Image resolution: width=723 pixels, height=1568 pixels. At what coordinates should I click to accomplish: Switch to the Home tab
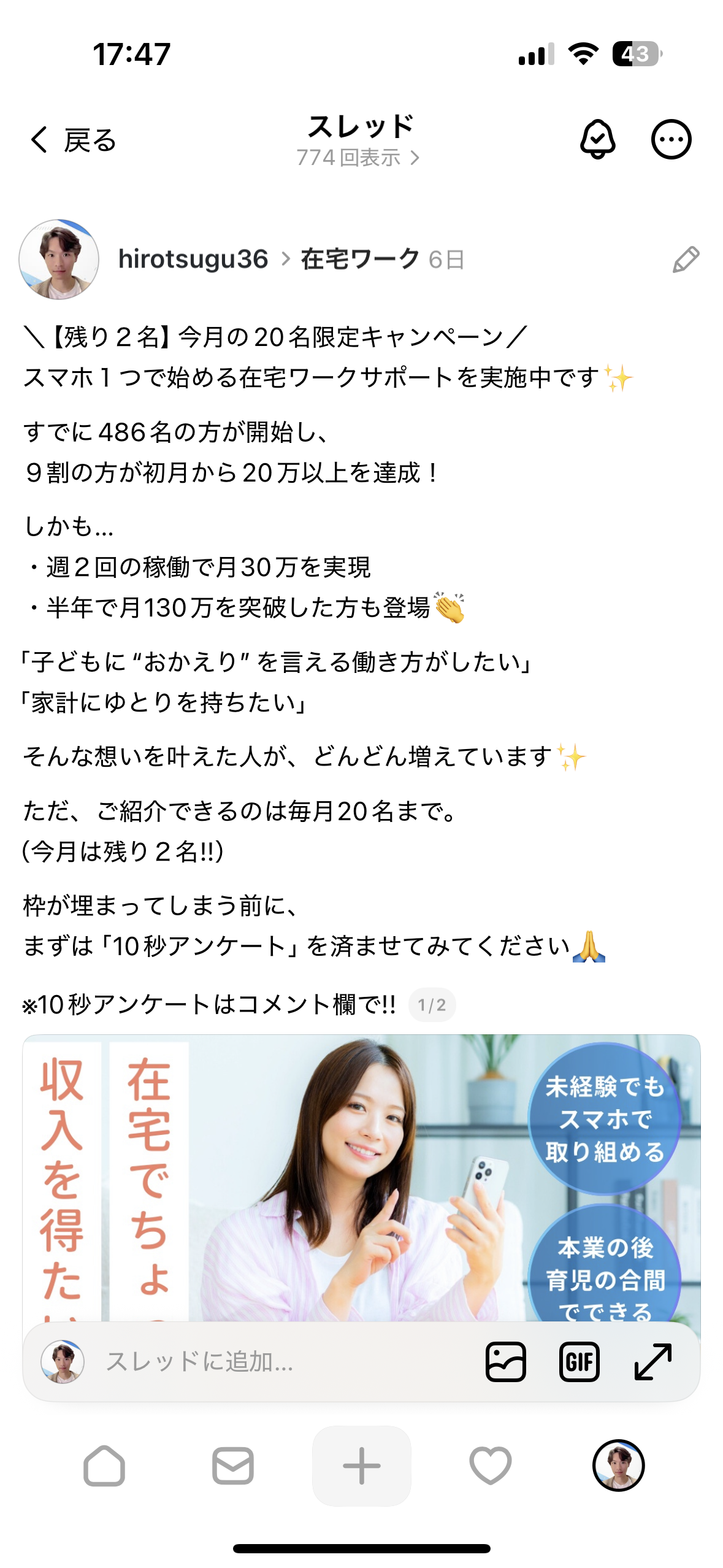(104, 1466)
